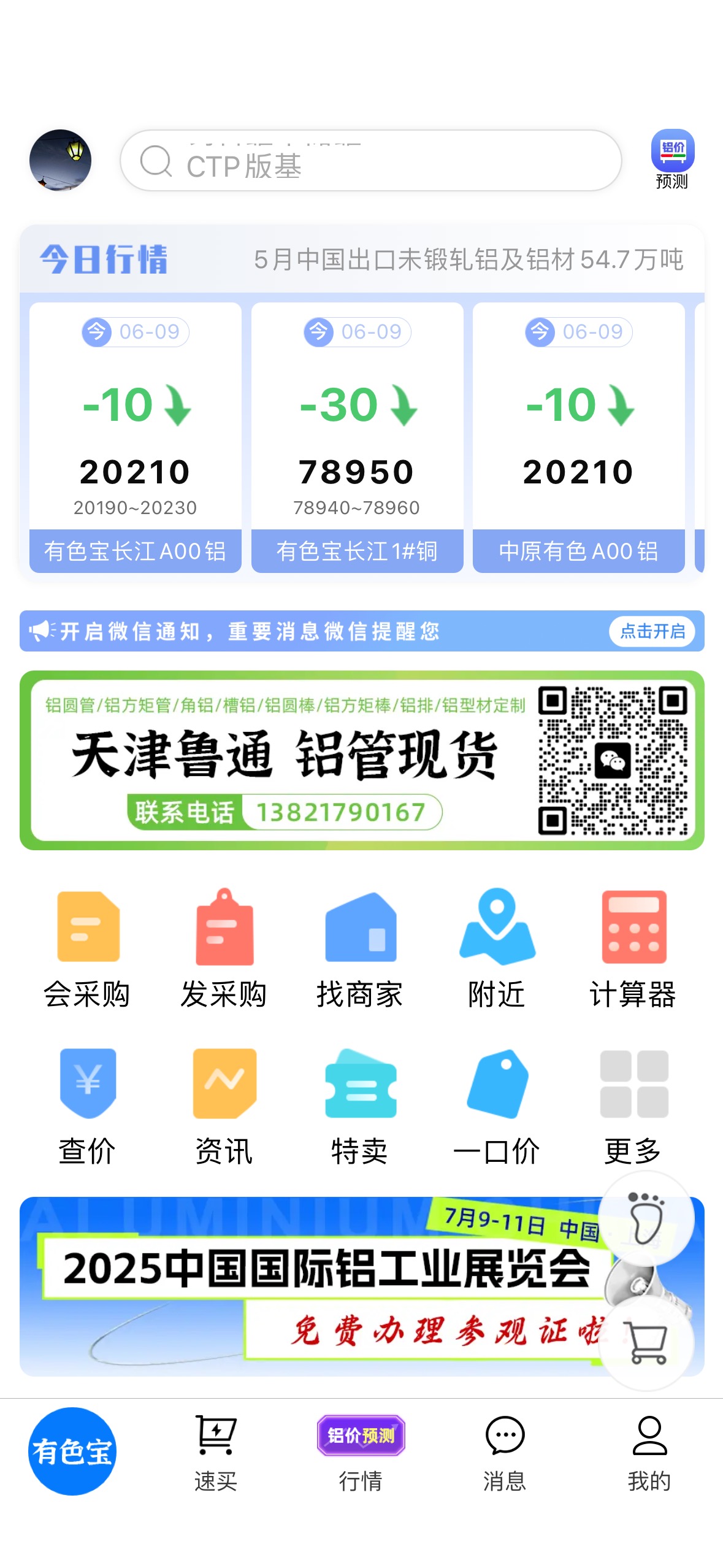723x1568 pixels.
Task: Open 资讯 news
Action: point(224,1106)
